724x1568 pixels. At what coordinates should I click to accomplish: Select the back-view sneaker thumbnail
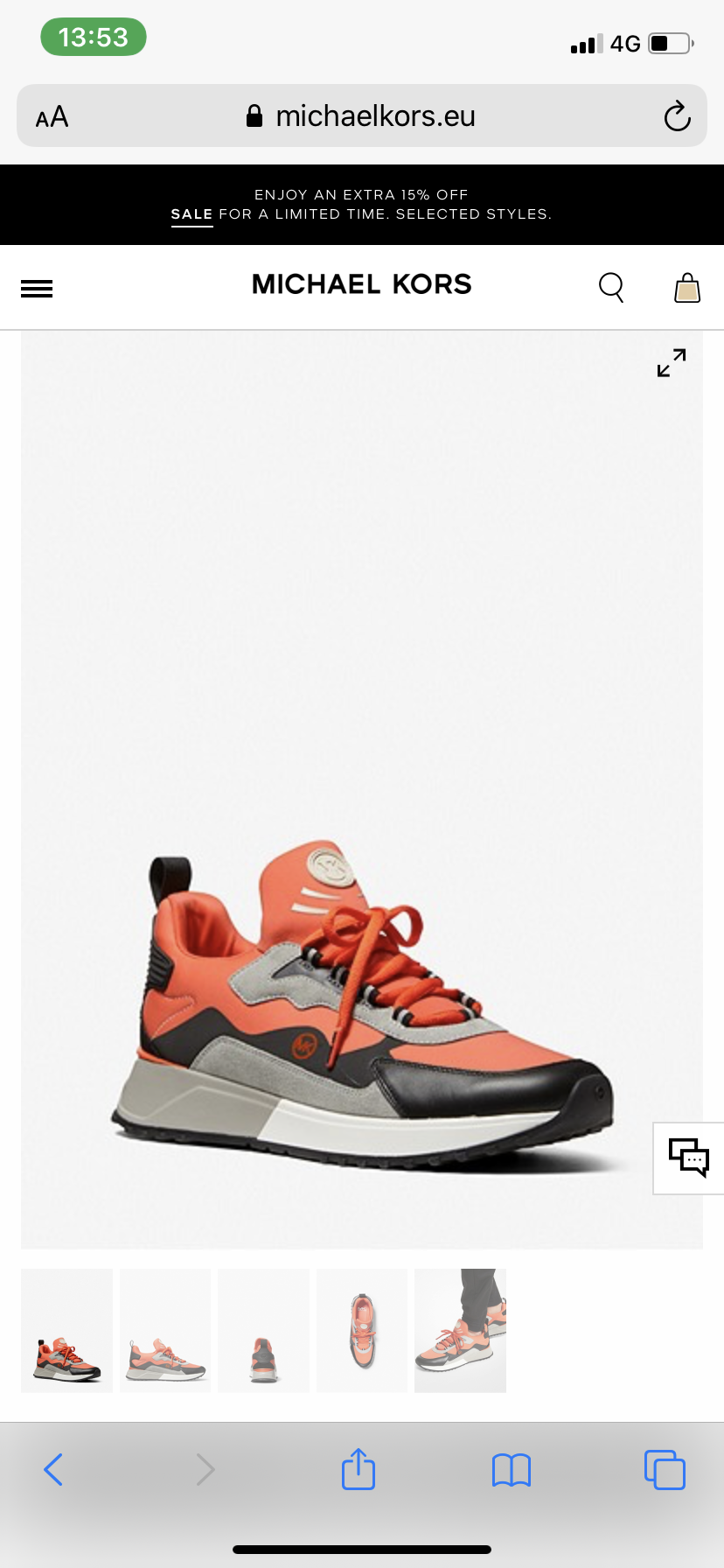click(263, 1330)
